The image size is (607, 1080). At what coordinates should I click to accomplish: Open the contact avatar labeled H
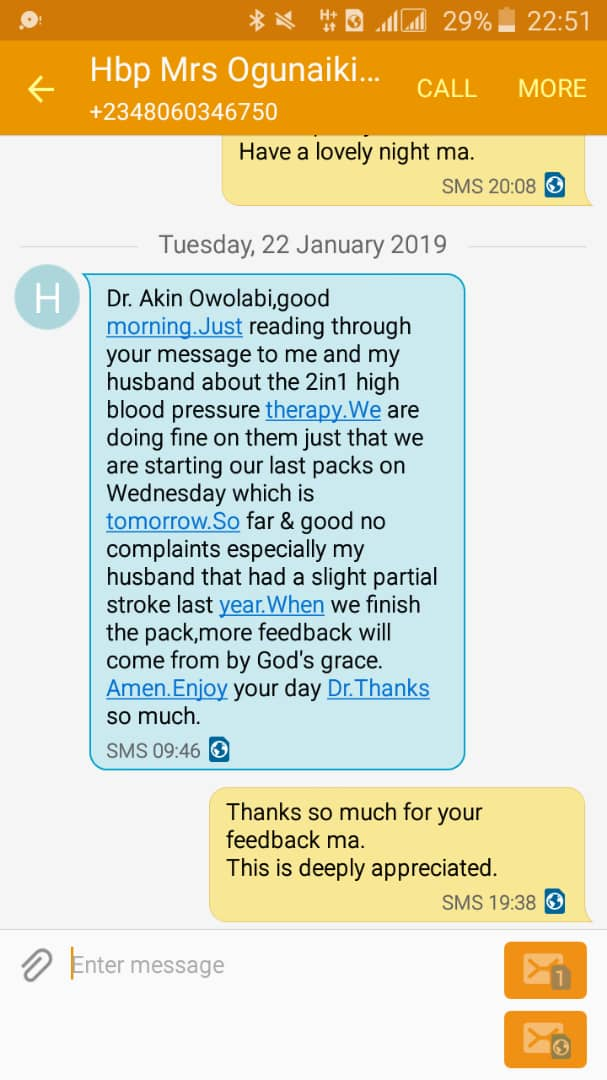tap(48, 299)
